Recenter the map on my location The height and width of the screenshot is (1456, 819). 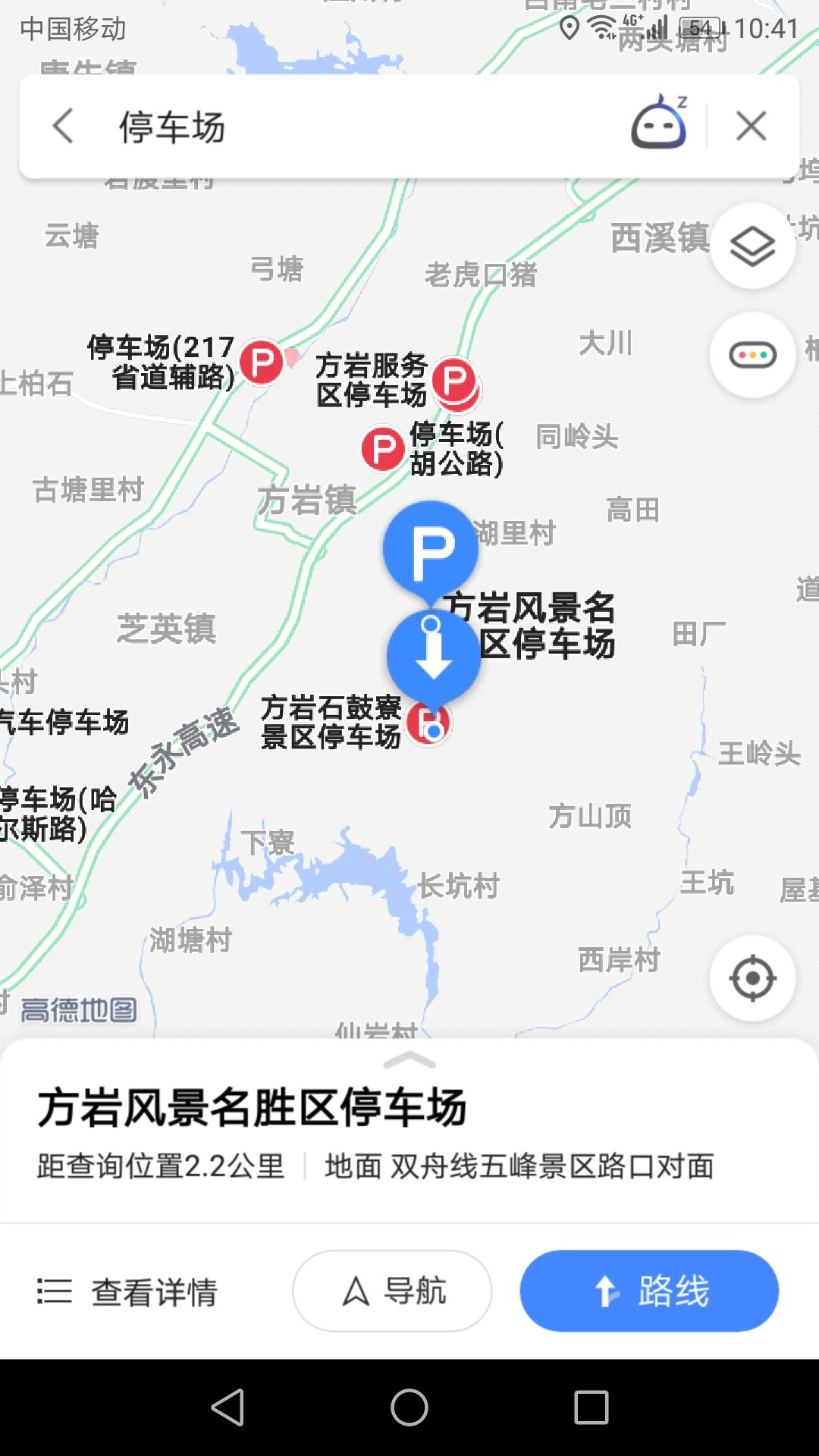click(x=752, y=978)
